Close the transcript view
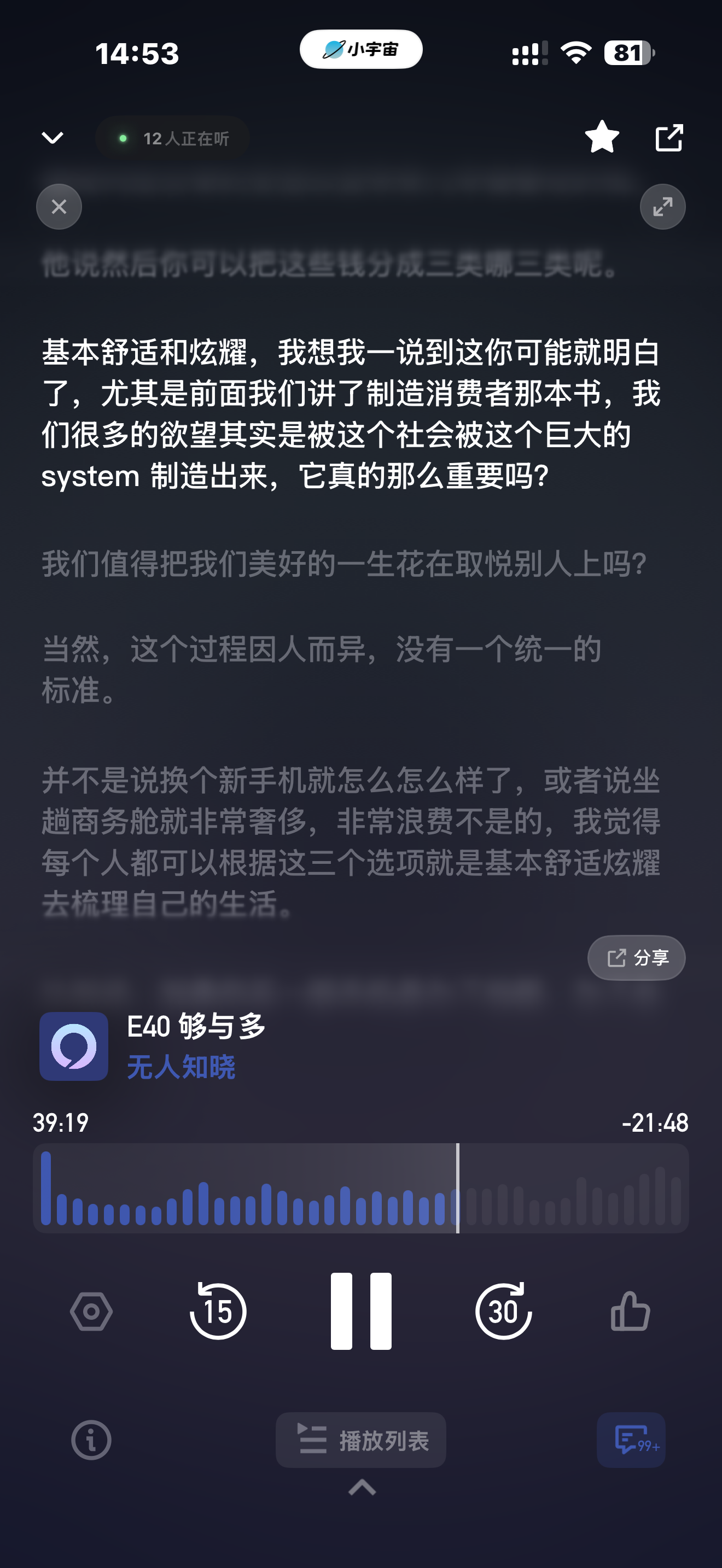The height and width of the screenshot is (1568, 722). pos(59,207)
